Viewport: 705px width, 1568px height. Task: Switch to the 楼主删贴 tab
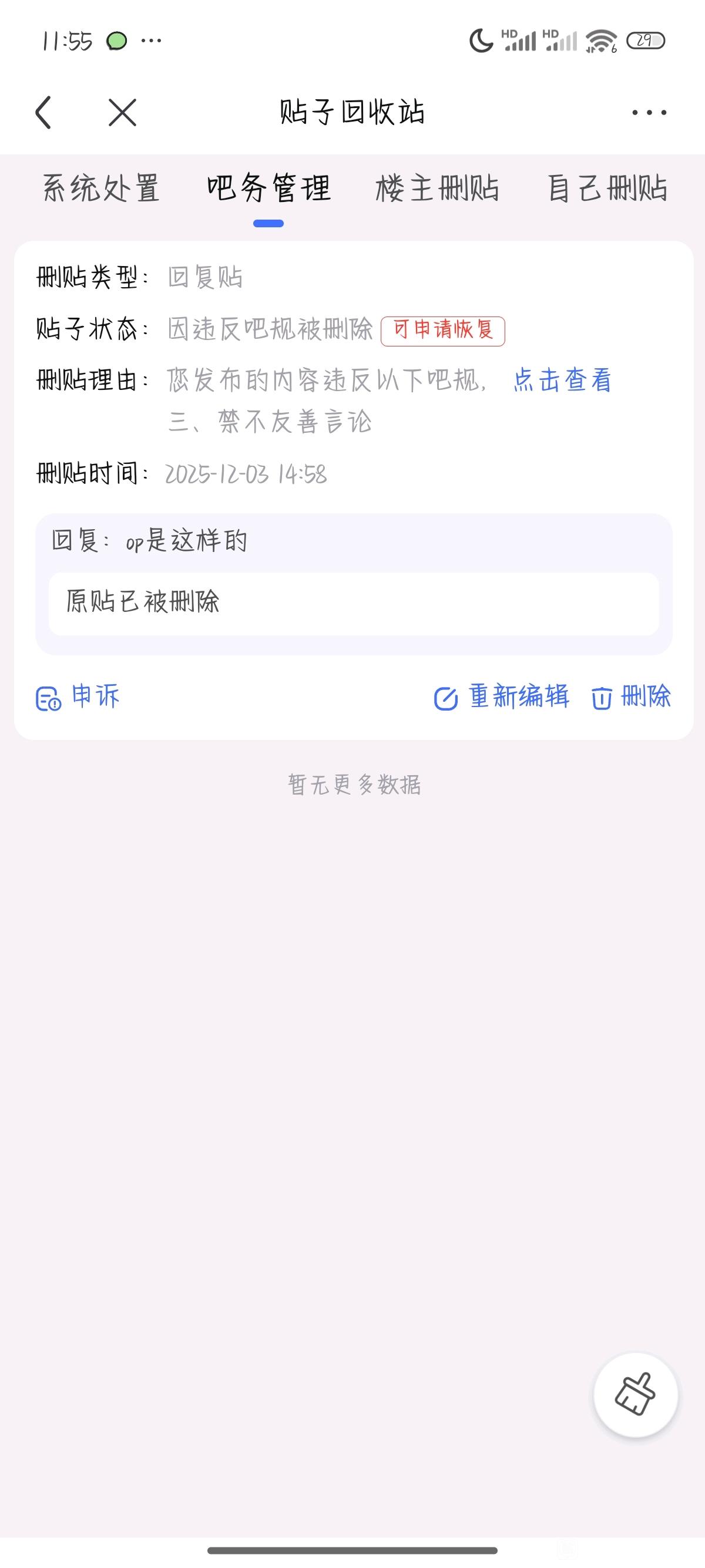click(x=437, y=188)
